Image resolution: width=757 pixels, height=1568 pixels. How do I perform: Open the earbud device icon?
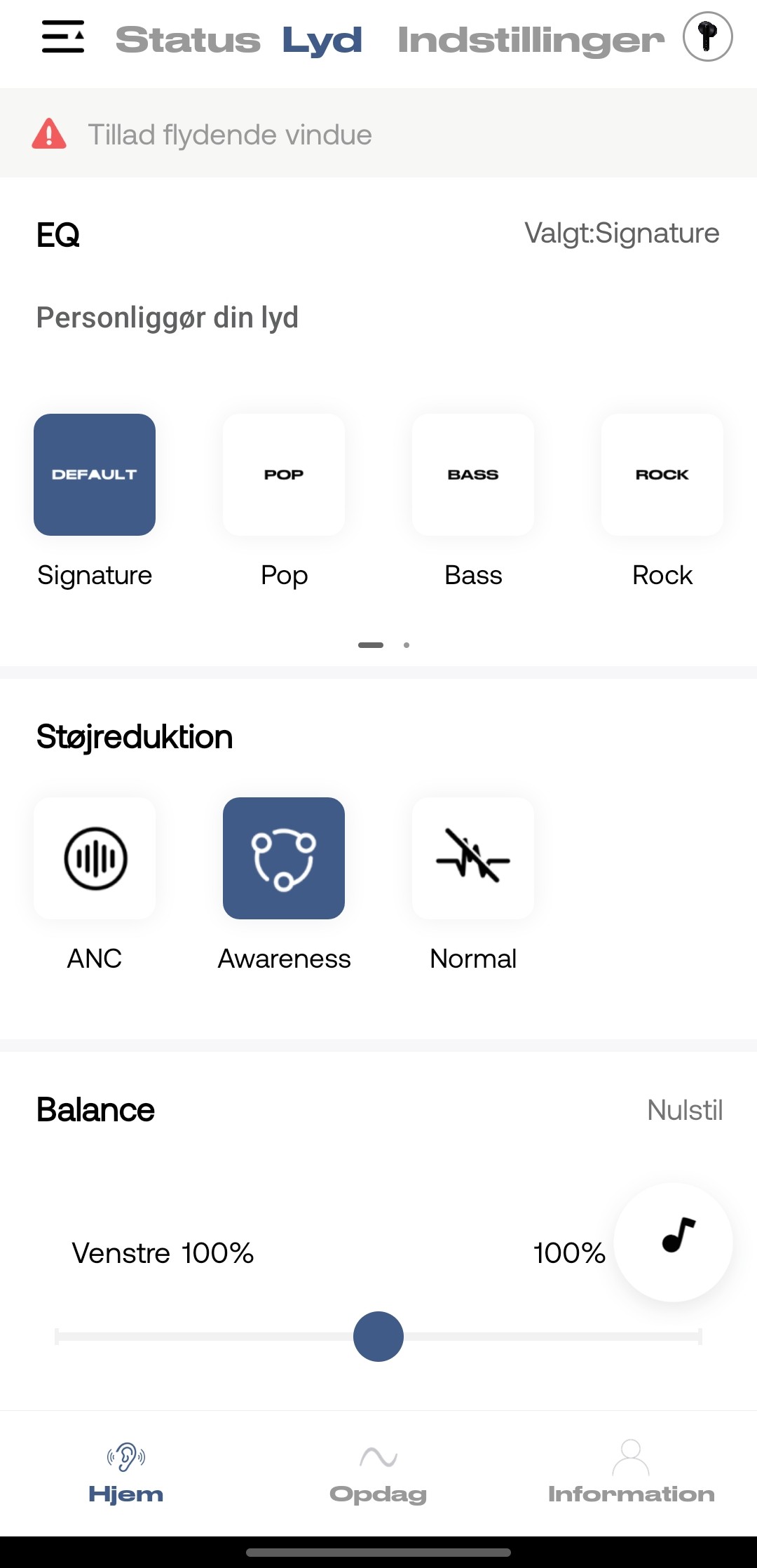pos(707,37)
